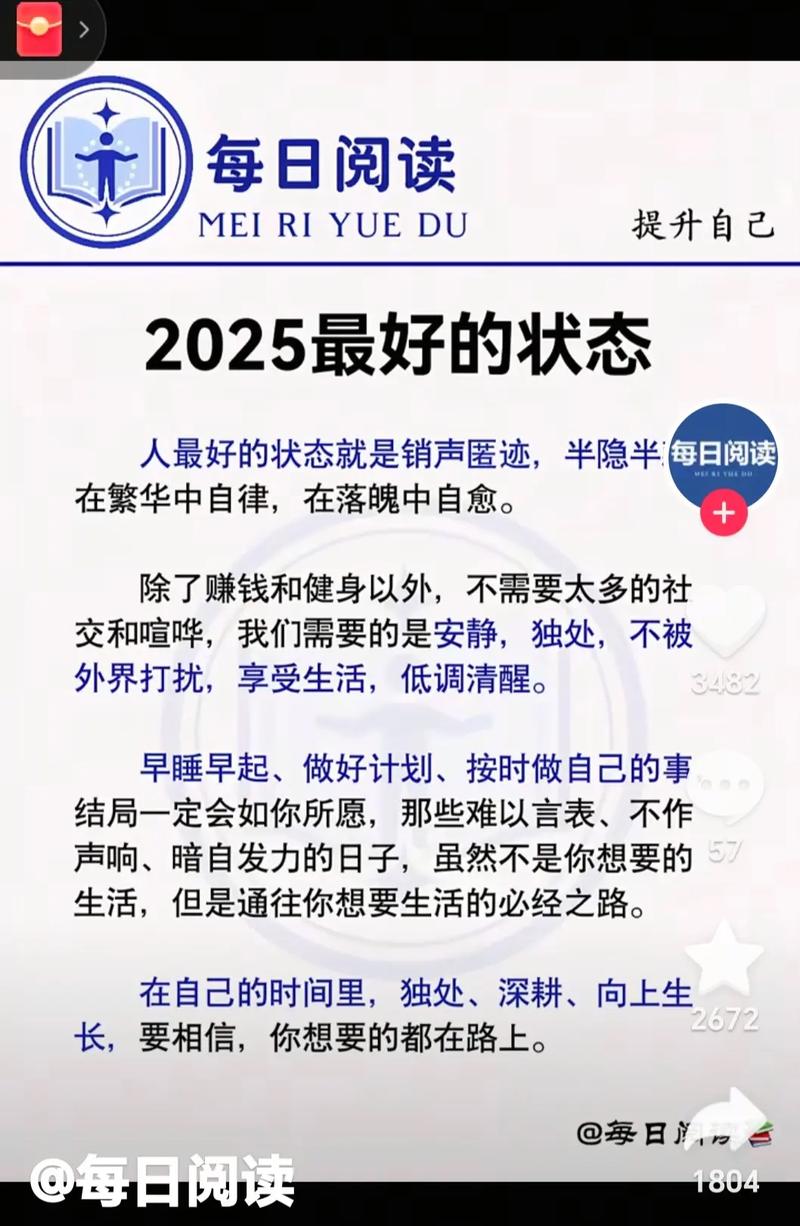Open the comments with the 57 bubble
This screenshot has width=800, height=1226.
726,788
